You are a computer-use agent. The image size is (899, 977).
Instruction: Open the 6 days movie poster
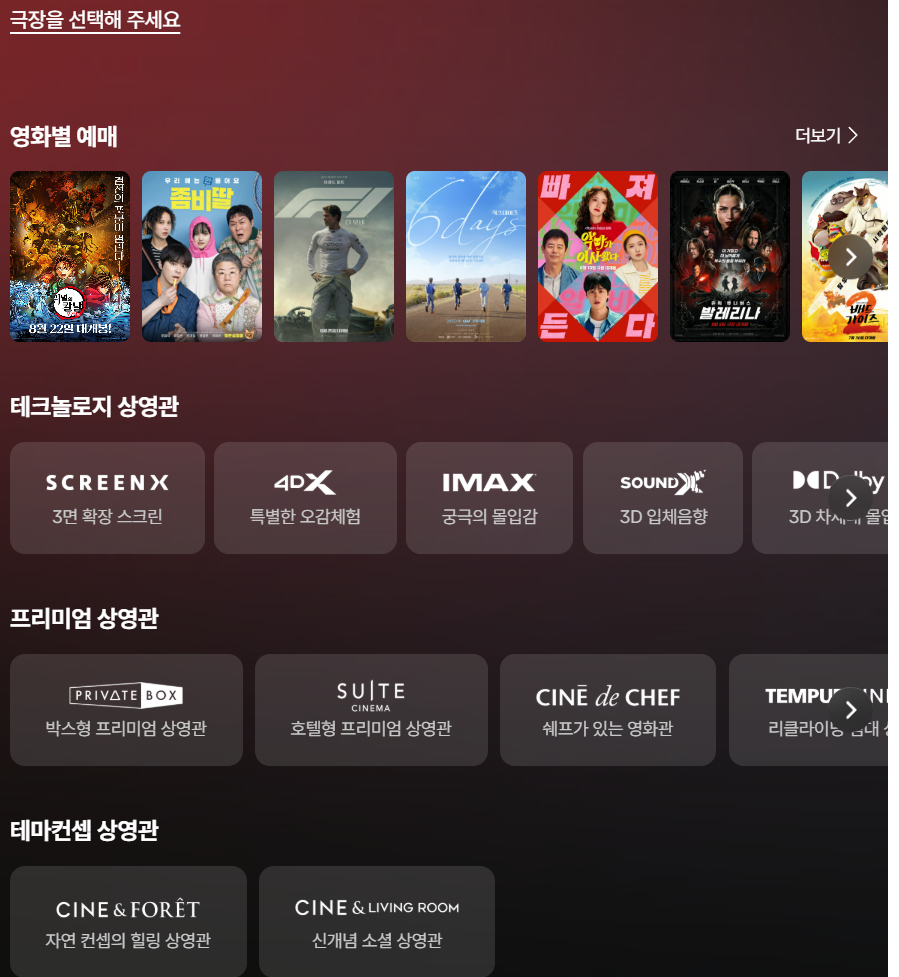466,256
